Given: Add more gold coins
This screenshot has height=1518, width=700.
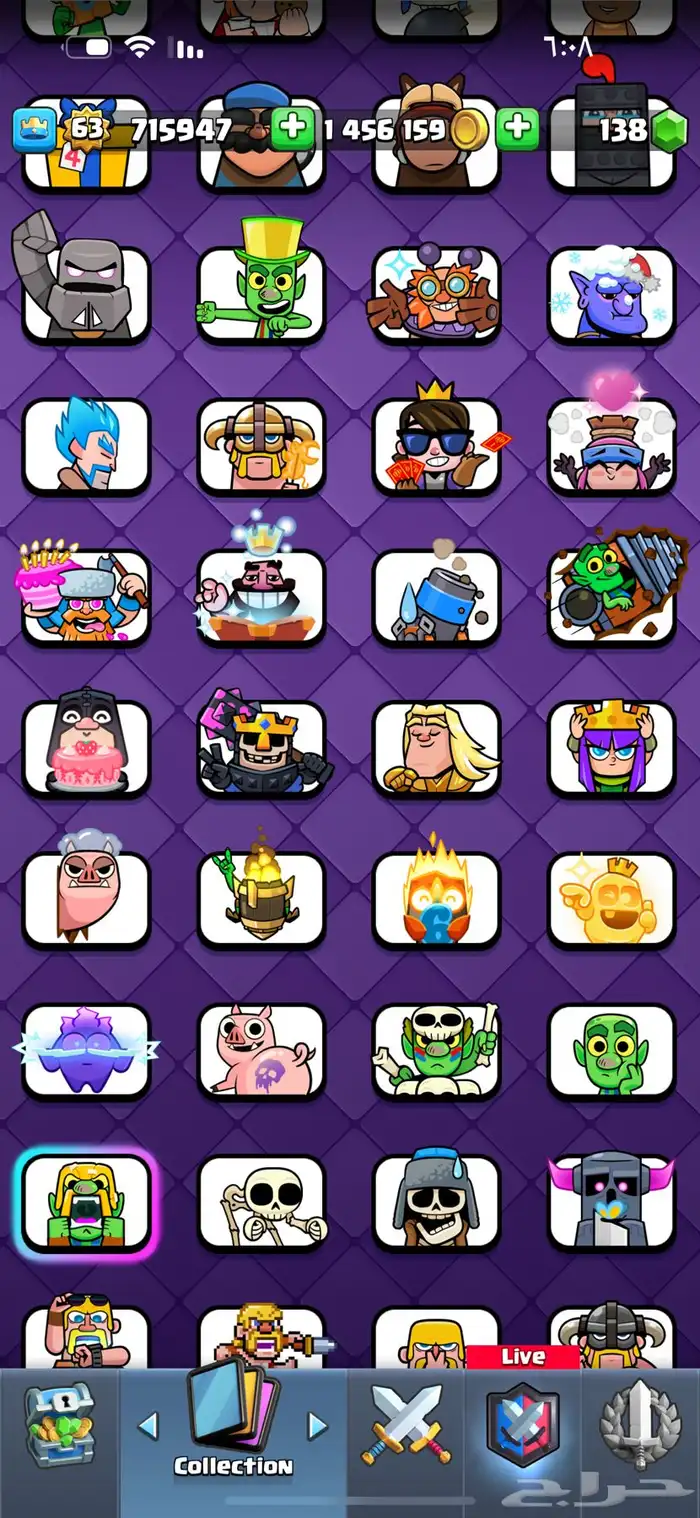Looking at the screenshot, I should [x=517, y=129].
